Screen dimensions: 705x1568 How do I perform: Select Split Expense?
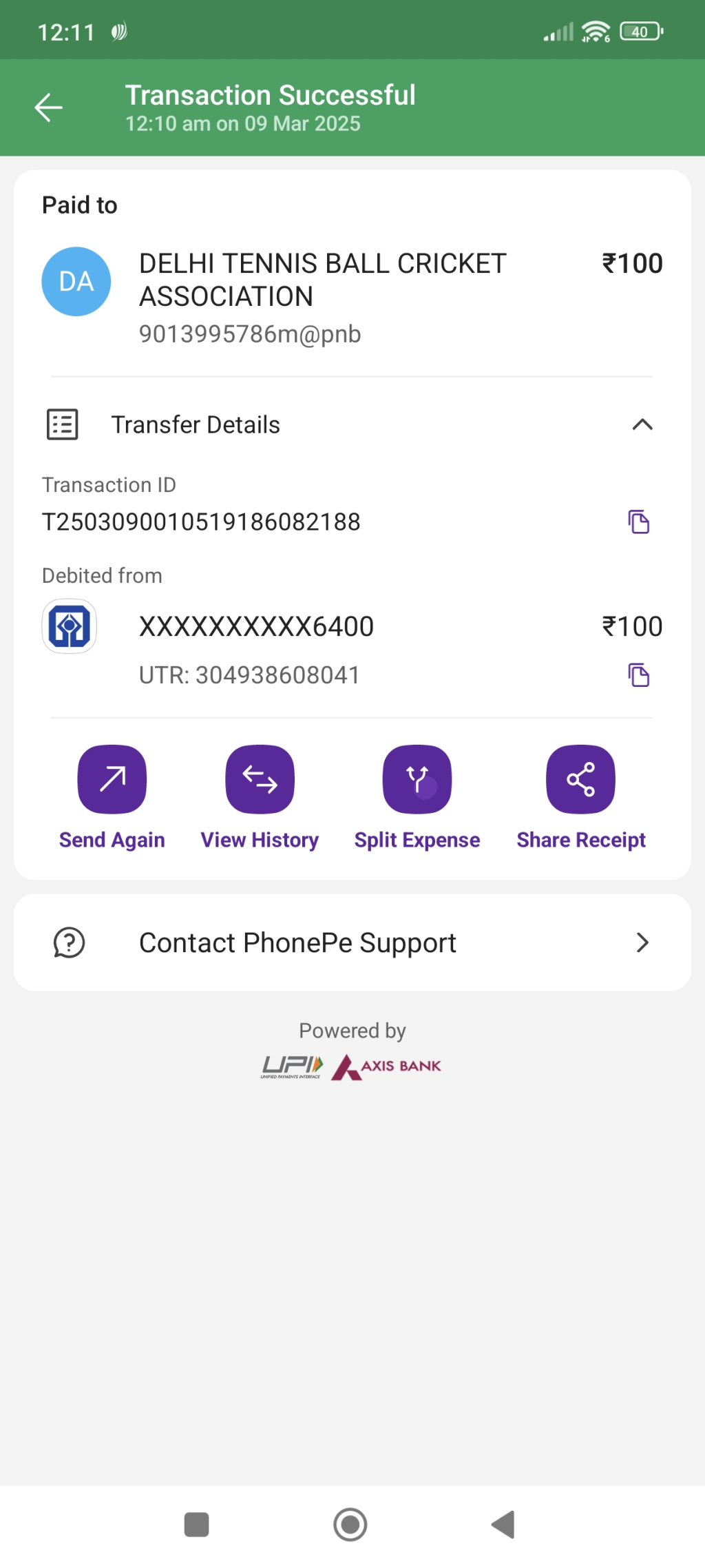click(417, 780)
